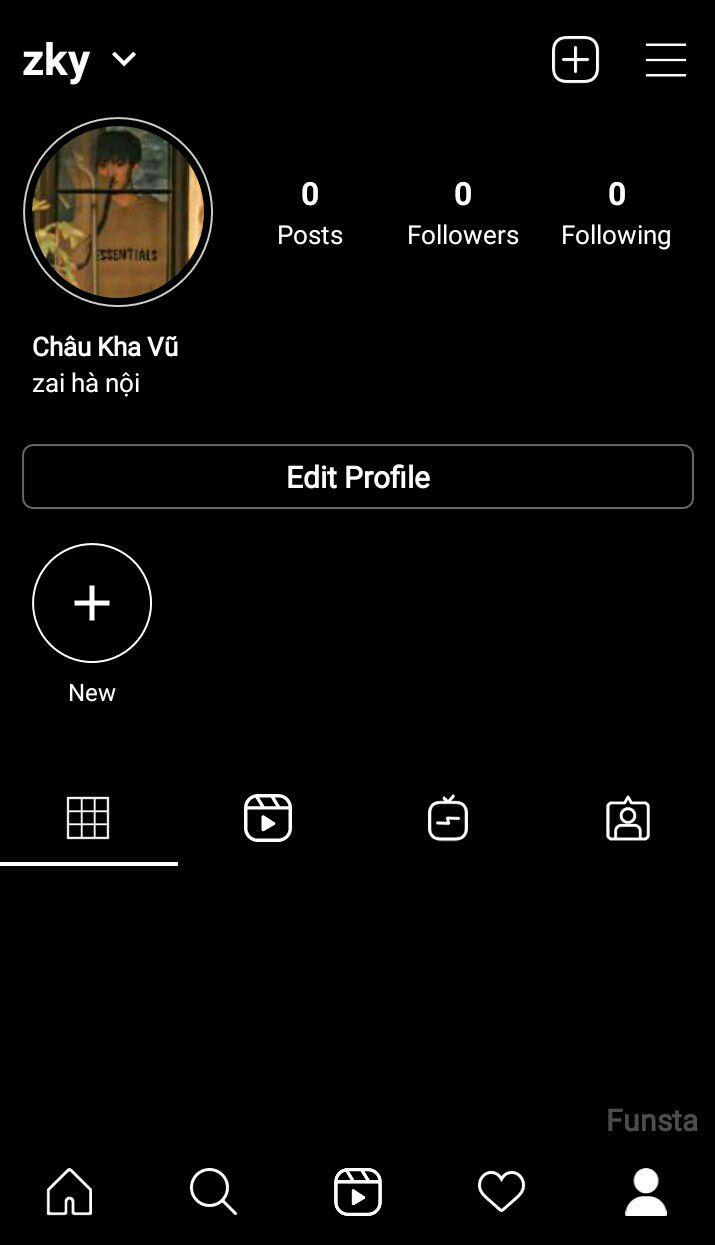View the Followers list
Image resolution: width=715 pixels, height=1245 pixels.
pyautogui.click(x=463, y=212)
